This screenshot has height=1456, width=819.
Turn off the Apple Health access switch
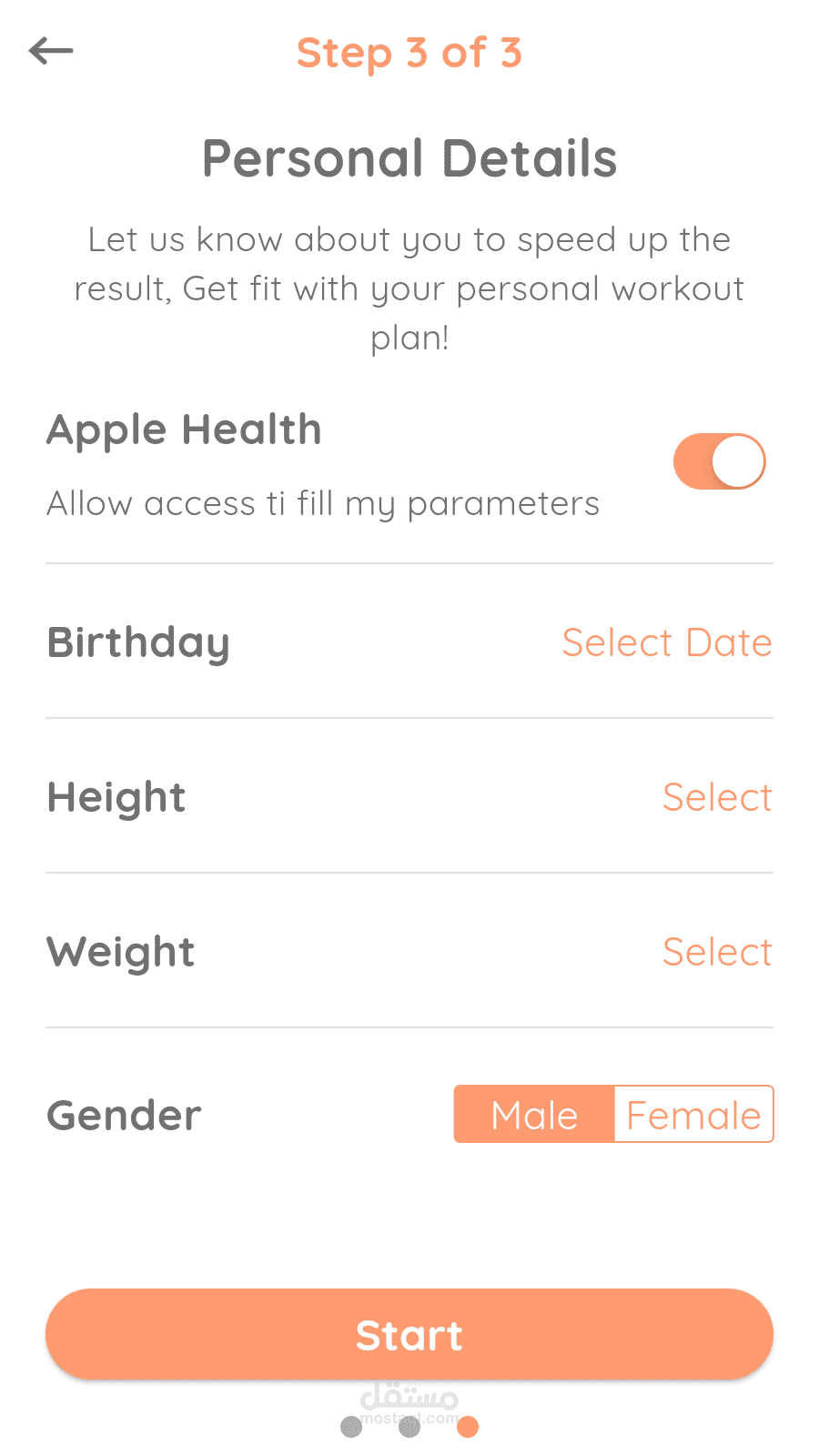(x=719, y=461)
